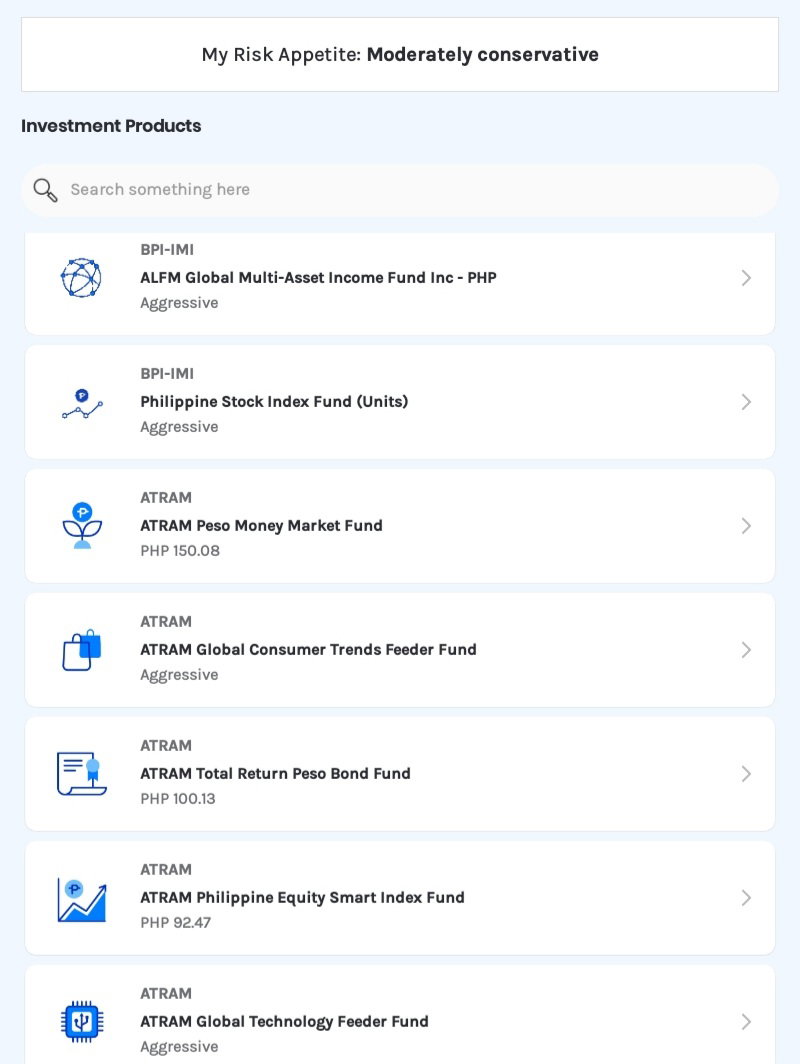Open Philippine Stock Index Fund (Units)
This screenshot has height=1064, width=800.
[x=400, y=402]
